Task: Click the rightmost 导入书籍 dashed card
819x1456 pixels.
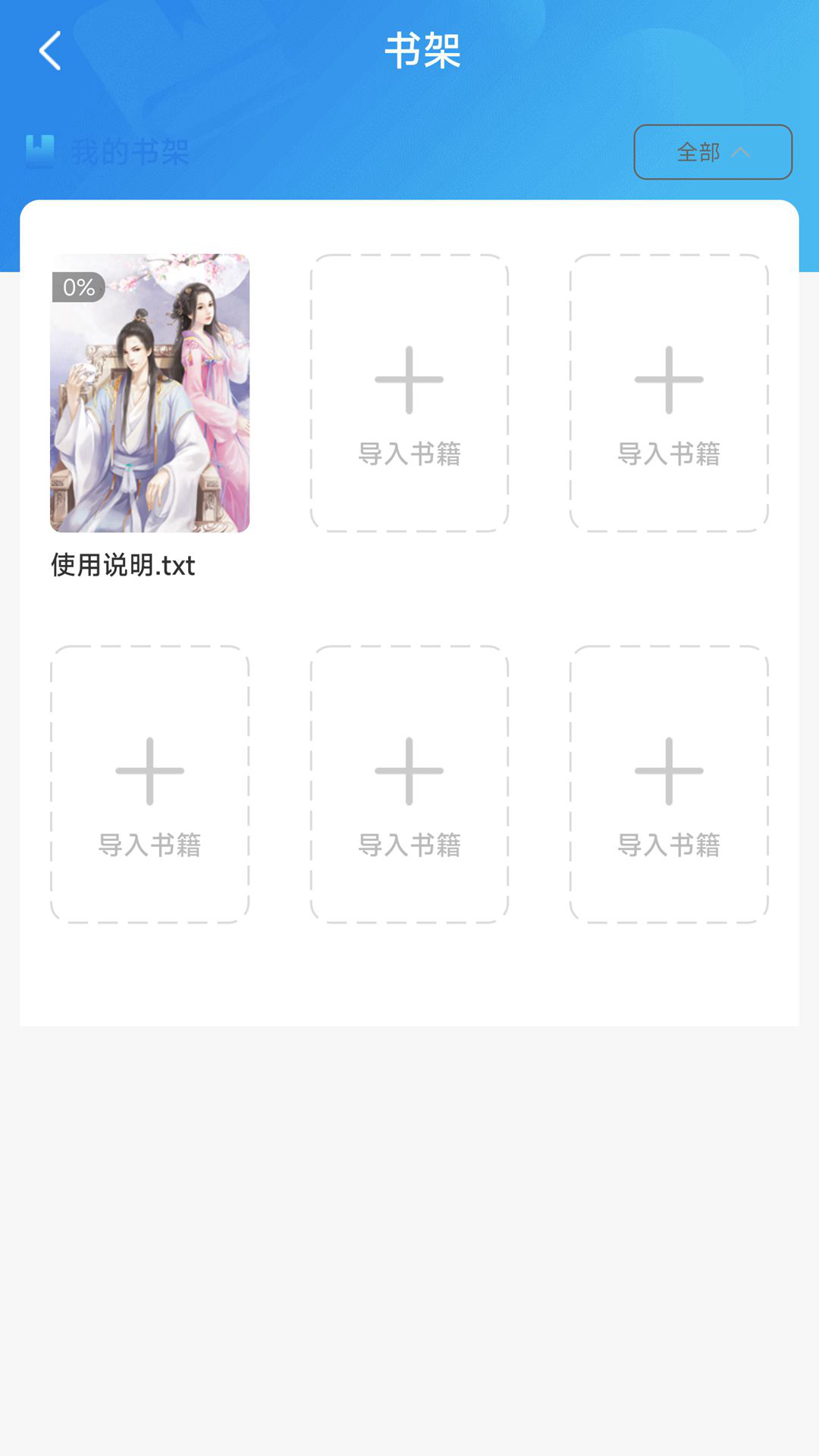Action: coord(668,783)
